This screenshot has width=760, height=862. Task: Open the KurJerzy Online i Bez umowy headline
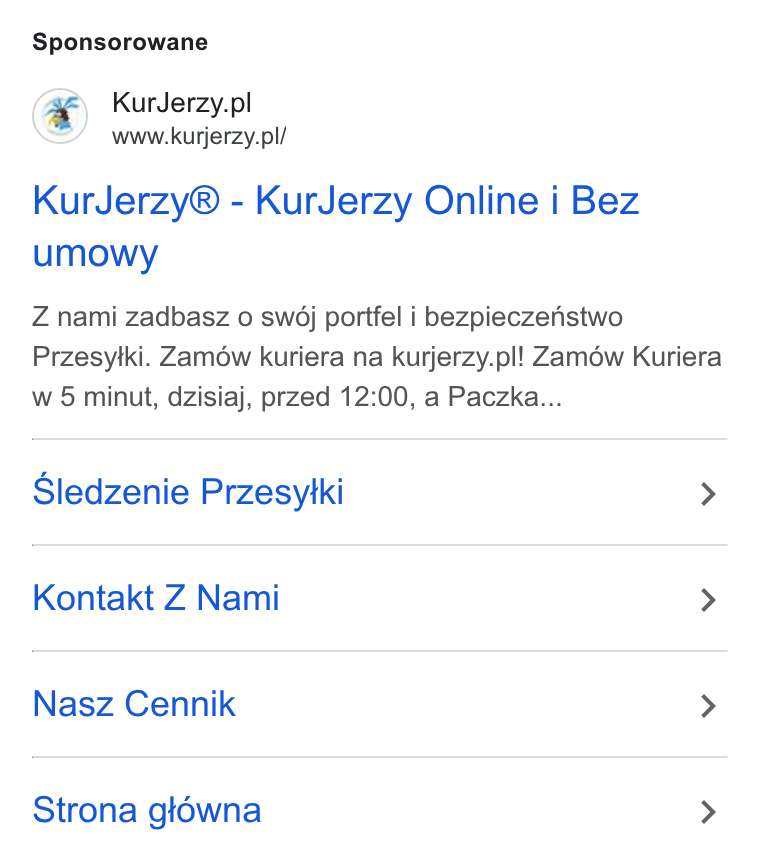pos(335,226)
